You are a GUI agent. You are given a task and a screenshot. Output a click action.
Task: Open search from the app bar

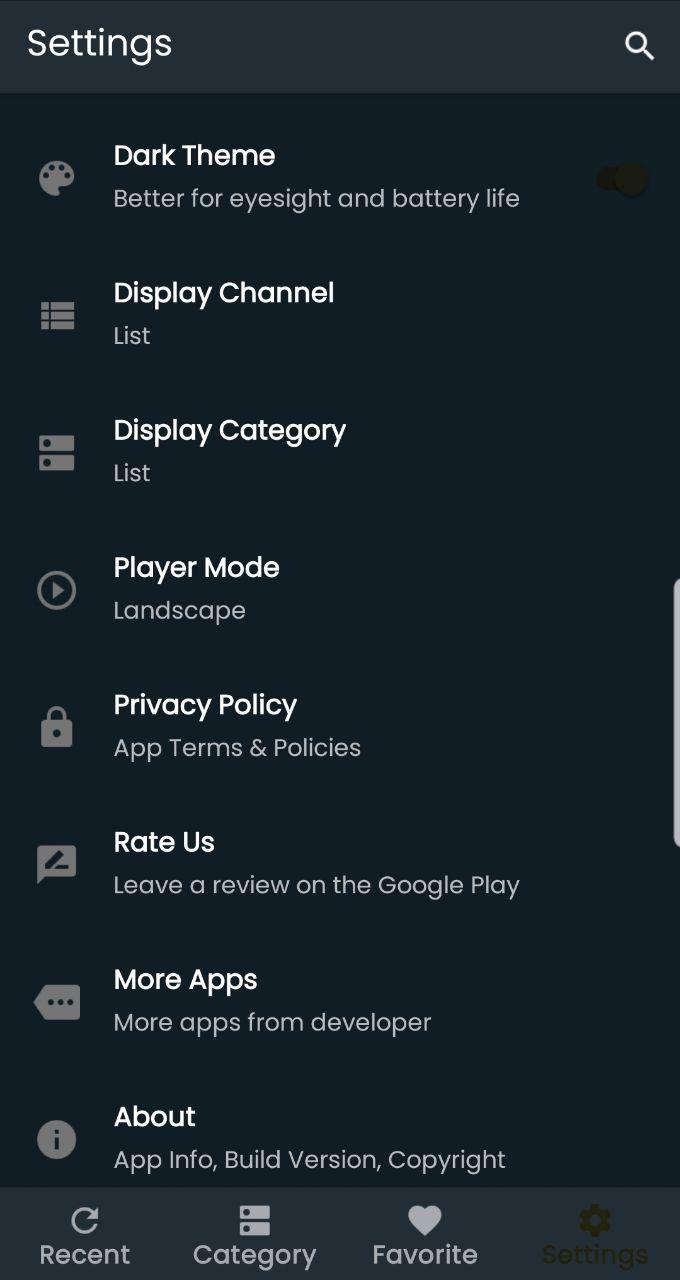click(x=639, y=45)
